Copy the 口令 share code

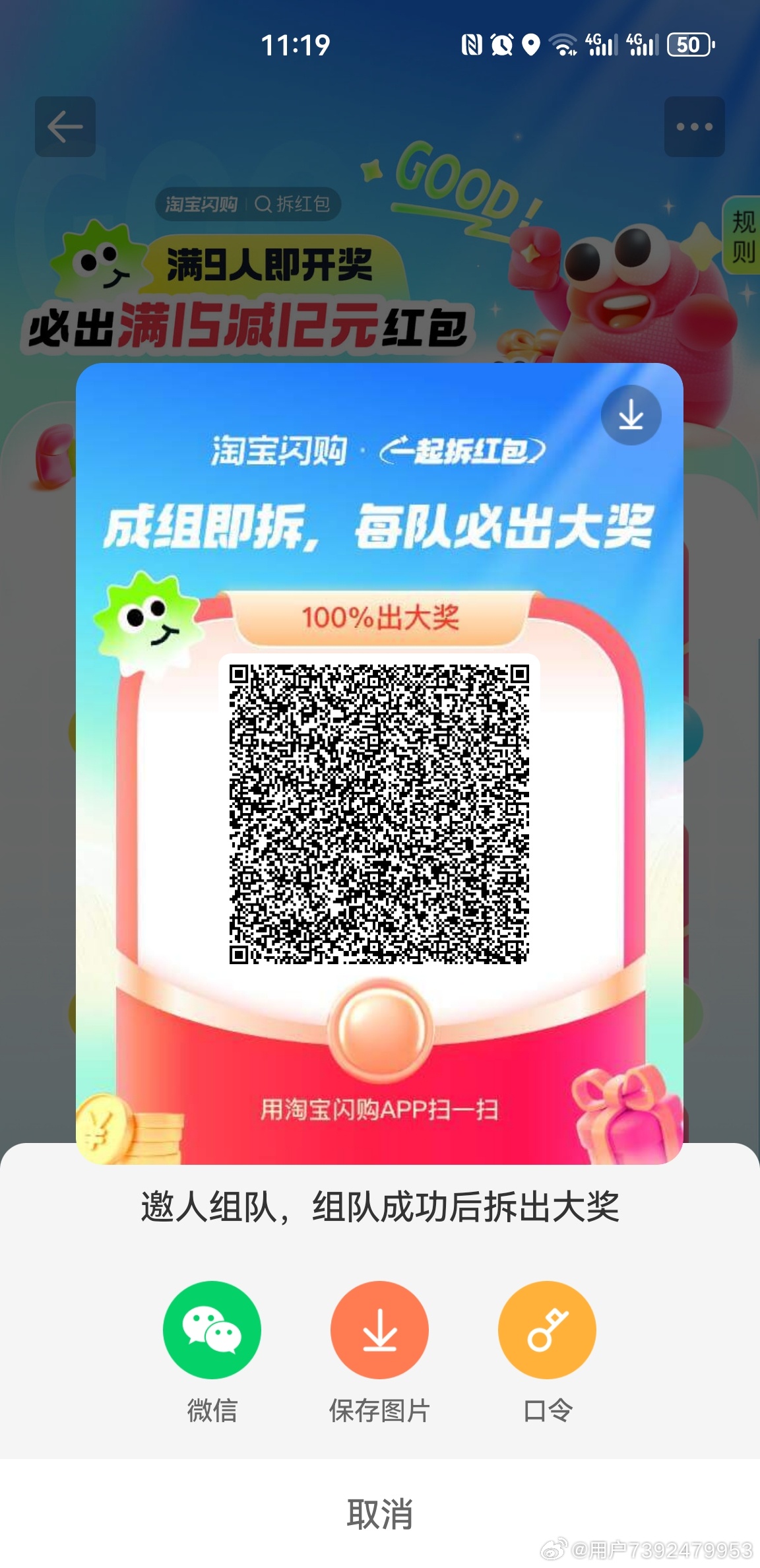(x=547, y=1329)
